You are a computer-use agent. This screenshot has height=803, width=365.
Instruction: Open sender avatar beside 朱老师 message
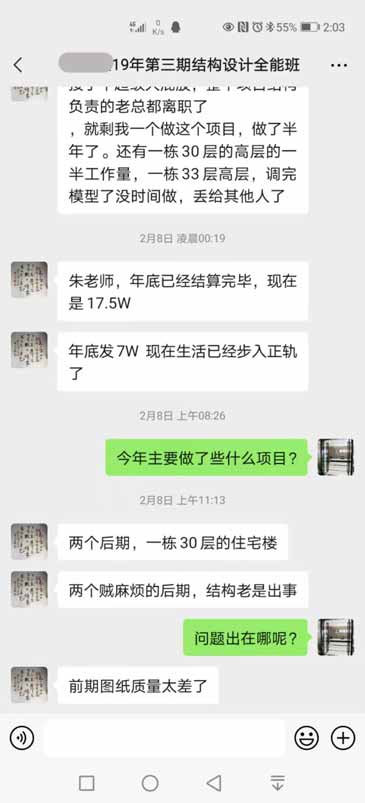[x=29, y=280]
